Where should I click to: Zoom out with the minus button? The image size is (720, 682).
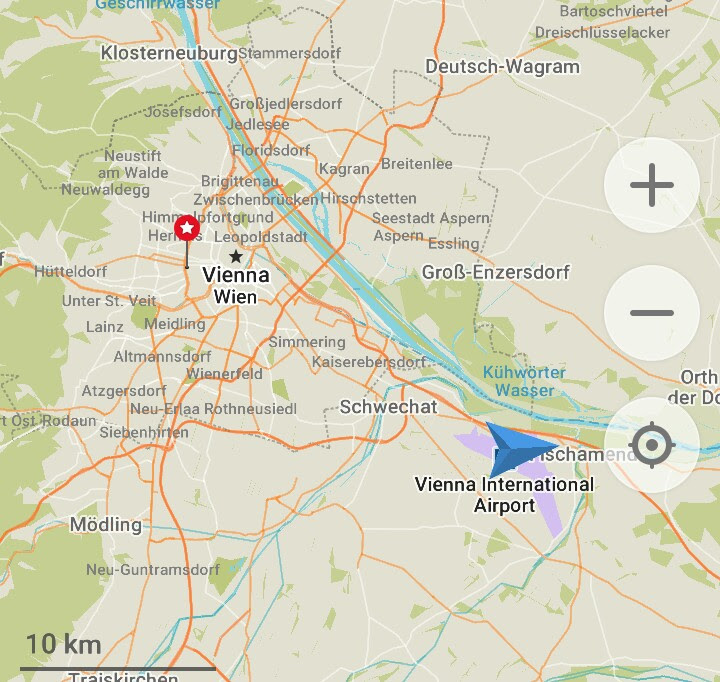(652, 313)
